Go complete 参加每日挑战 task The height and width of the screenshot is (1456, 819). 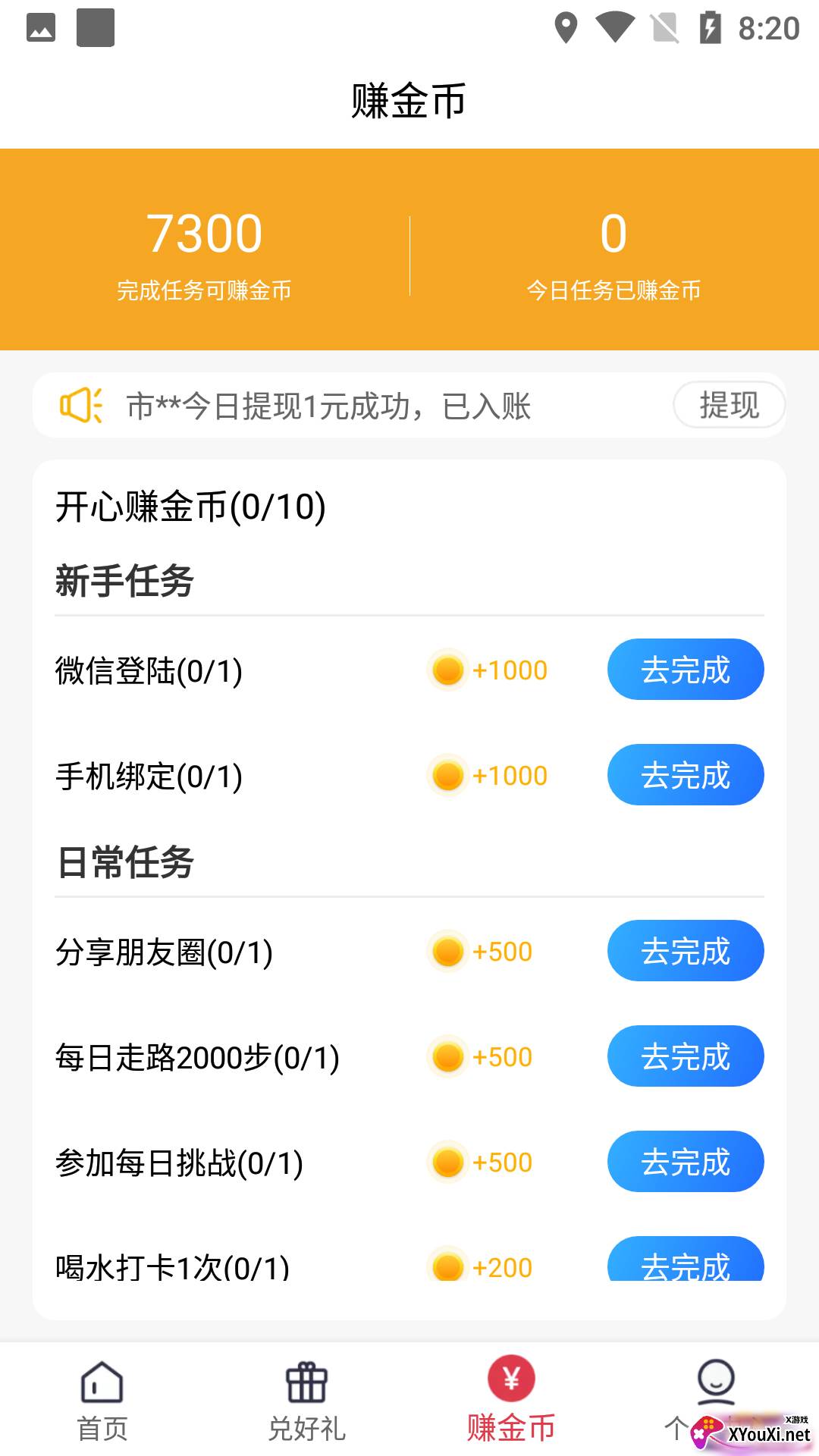(x=686, y=1162)
